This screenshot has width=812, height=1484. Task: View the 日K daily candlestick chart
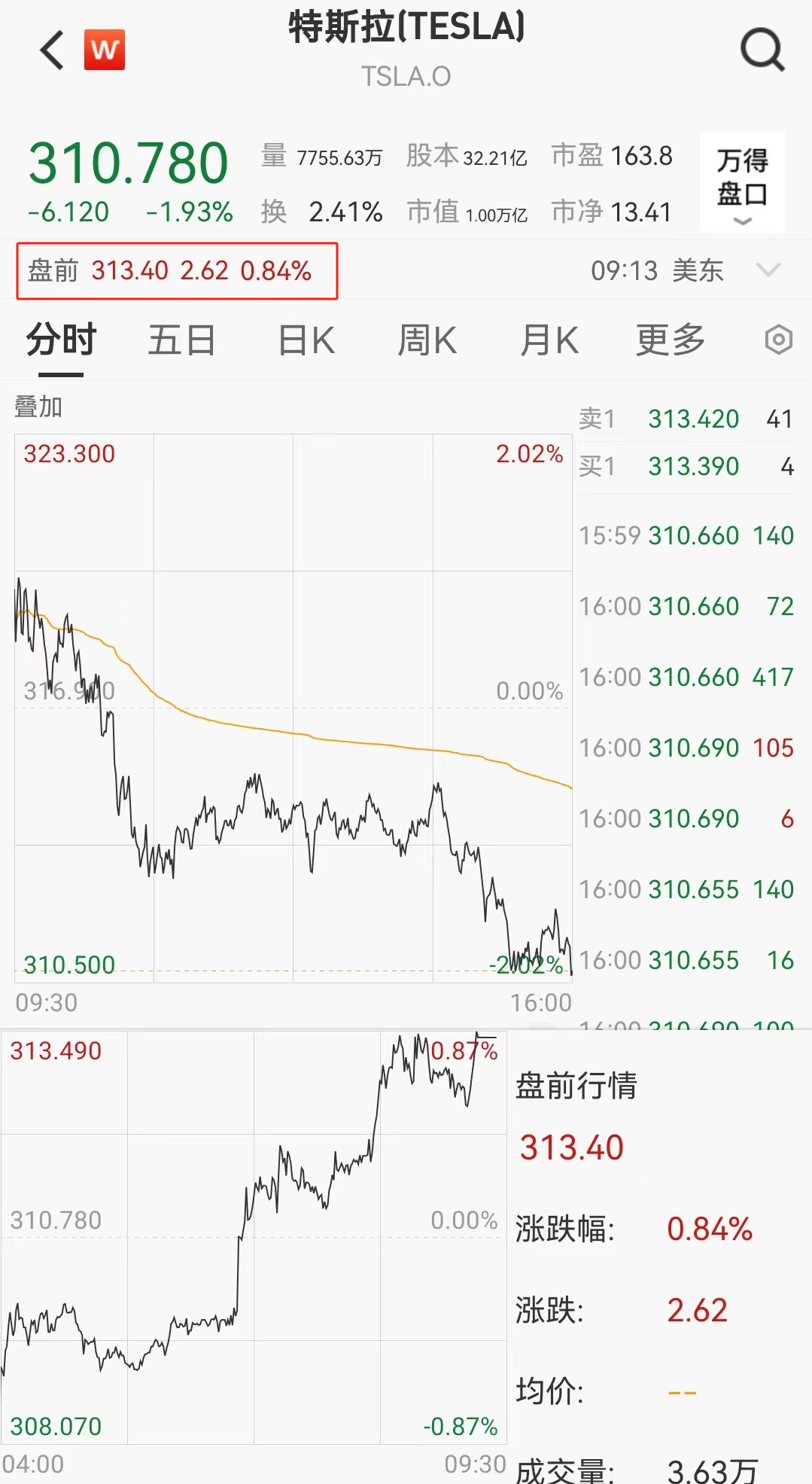pyautogui.click(x=306, y=340)
